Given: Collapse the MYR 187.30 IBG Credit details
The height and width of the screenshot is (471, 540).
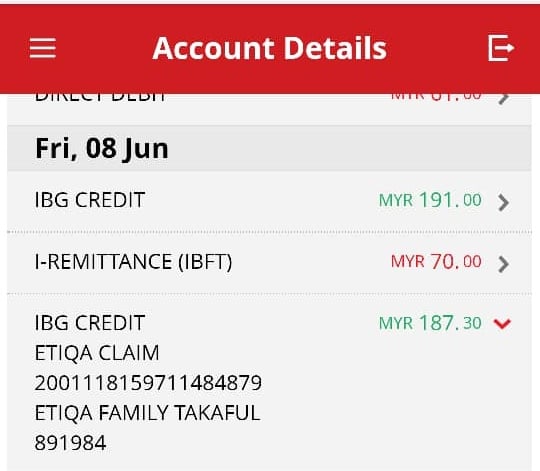Looking at the screenshot, I should pos(502,324).
